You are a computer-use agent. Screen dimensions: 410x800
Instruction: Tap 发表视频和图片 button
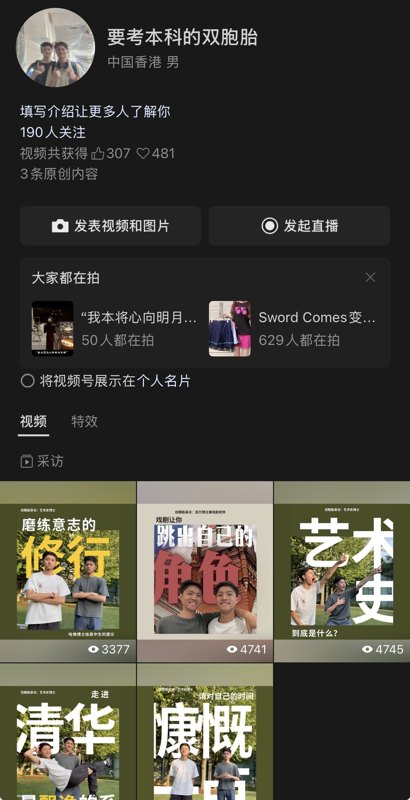point(111,226)
